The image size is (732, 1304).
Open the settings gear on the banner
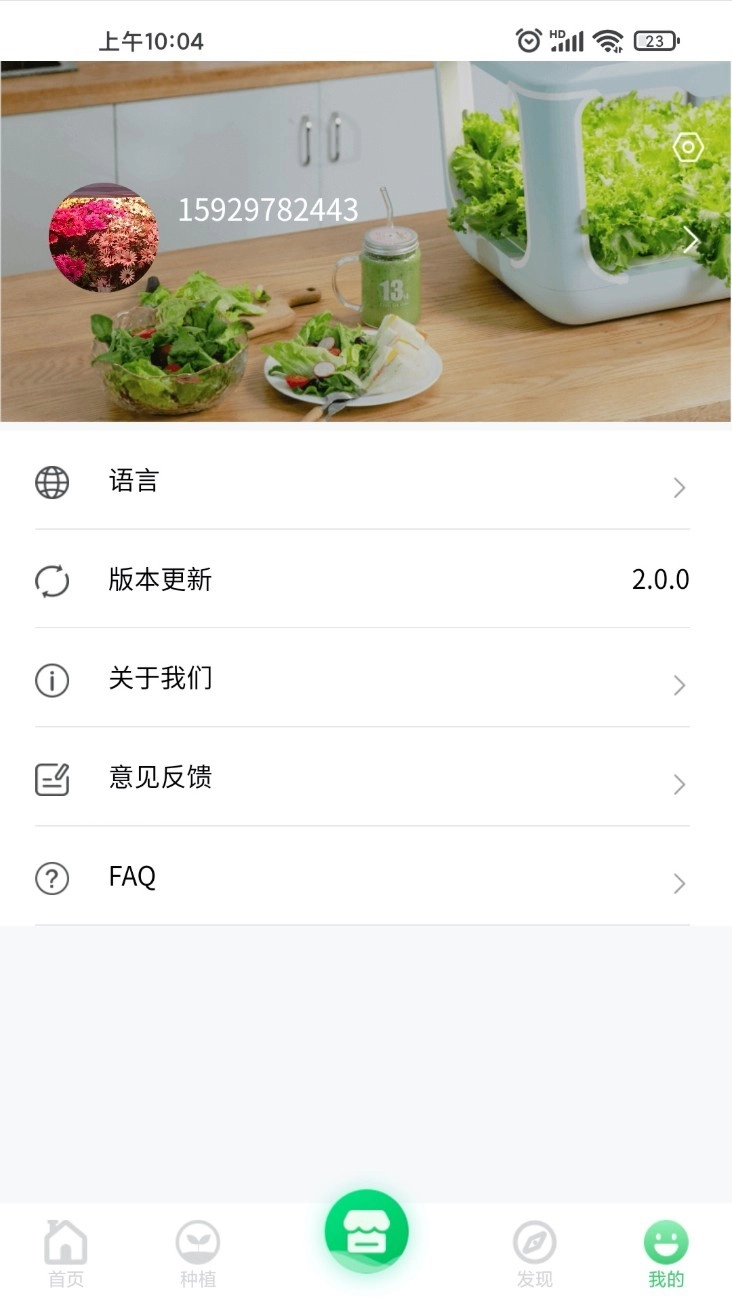click(687, 147)
